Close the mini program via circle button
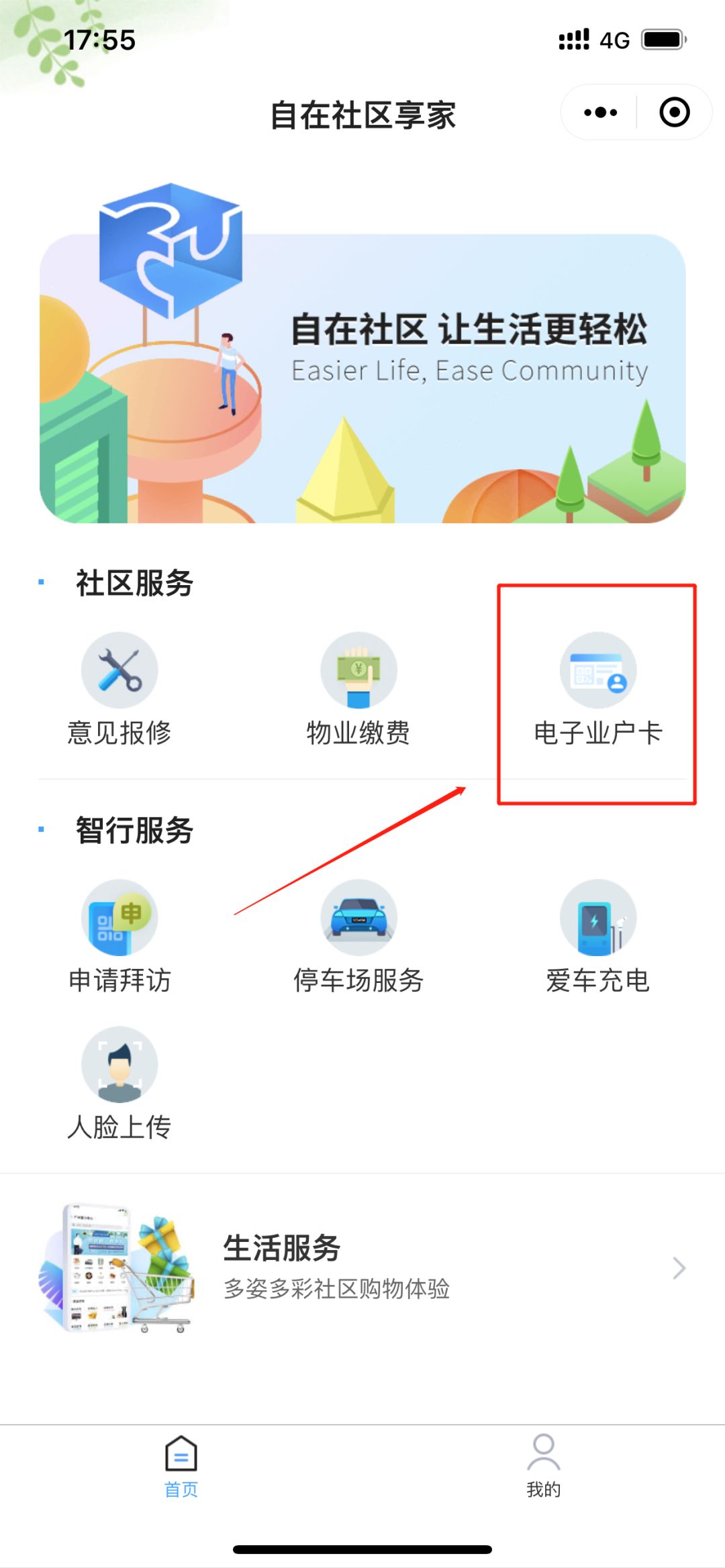 click(x=674, y=112)
